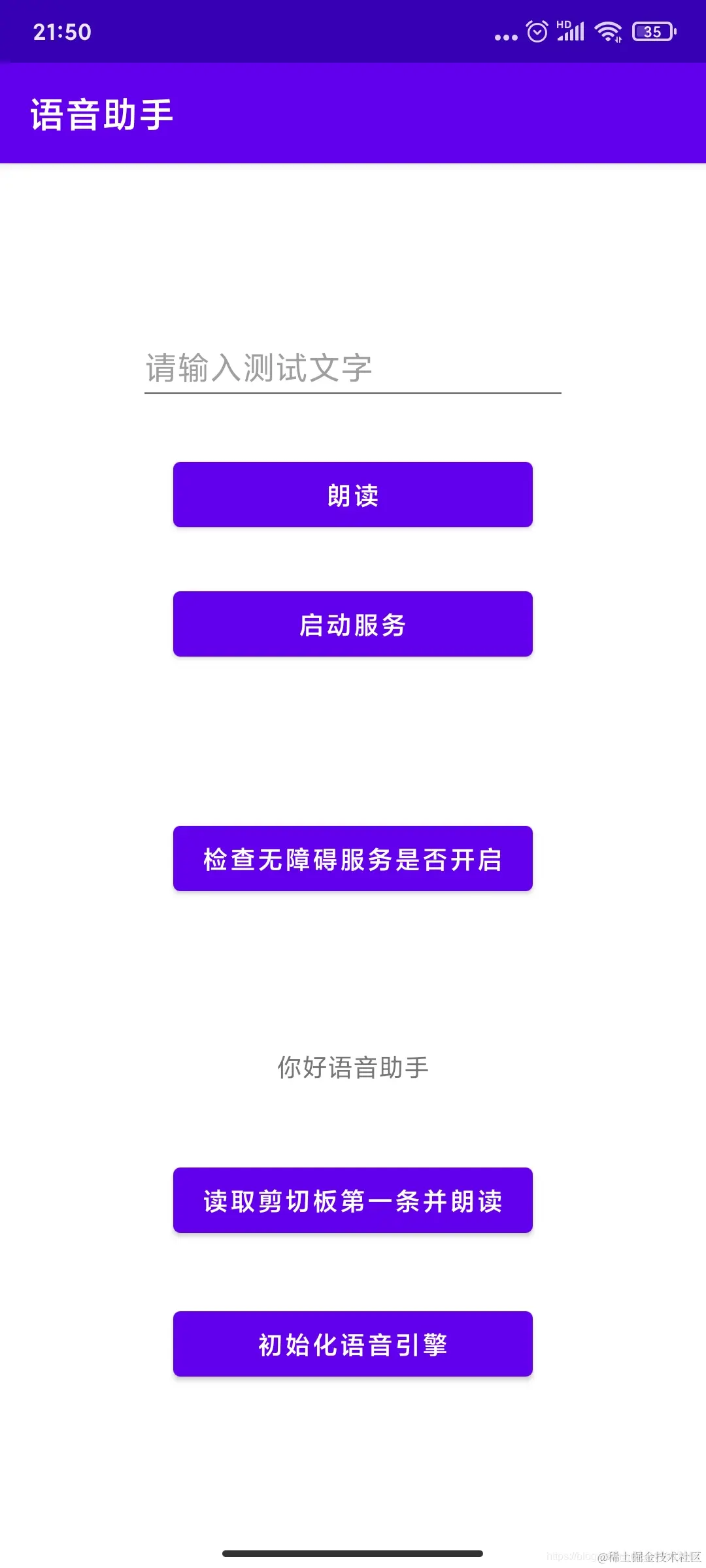This screenshot has height=1568, width=706.
Task: Tap the 初始化语音引擎 button
Action: (x=353, y=1344)
